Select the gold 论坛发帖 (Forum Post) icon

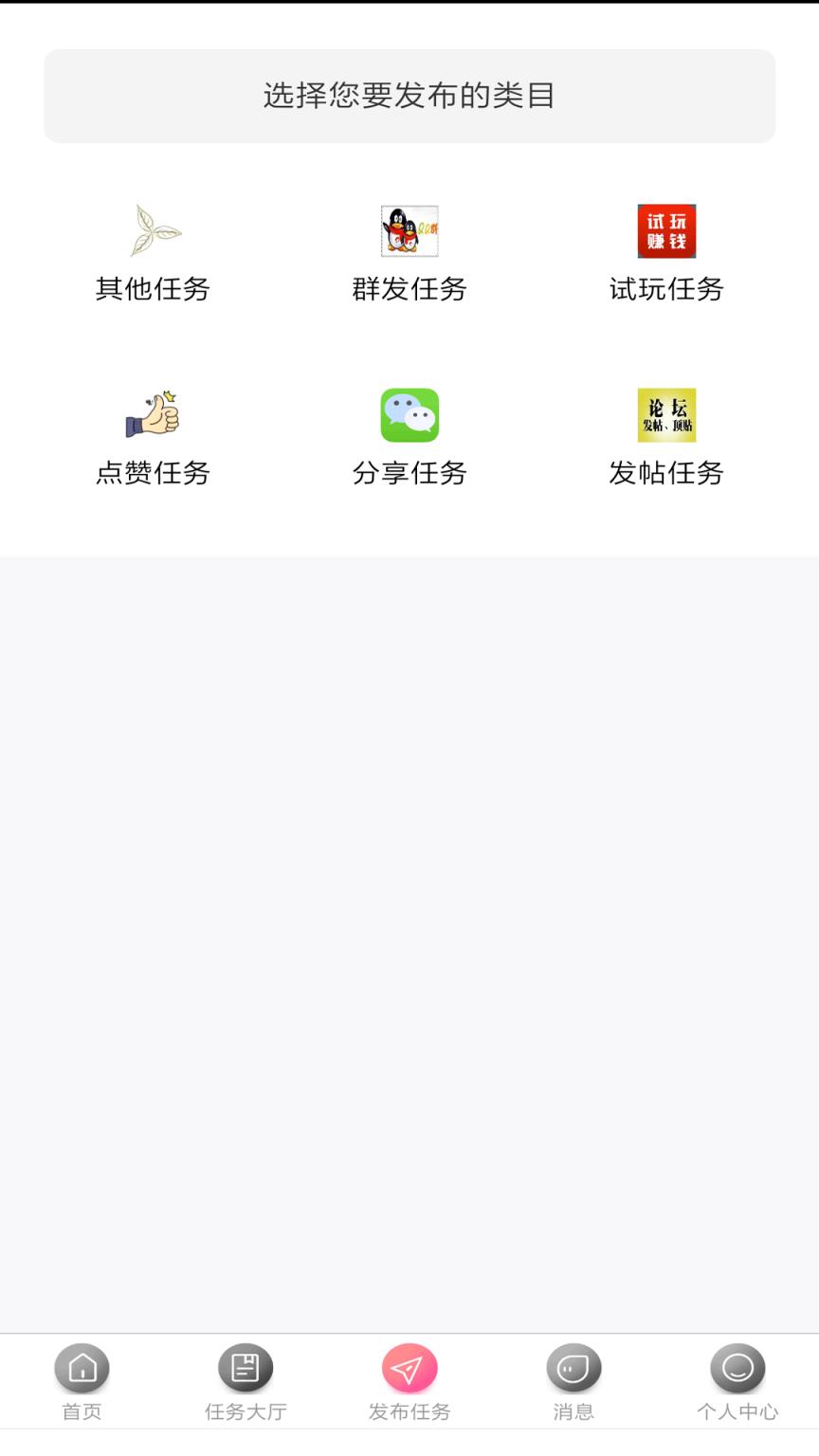pyautogui.click(x=666, y=414)
